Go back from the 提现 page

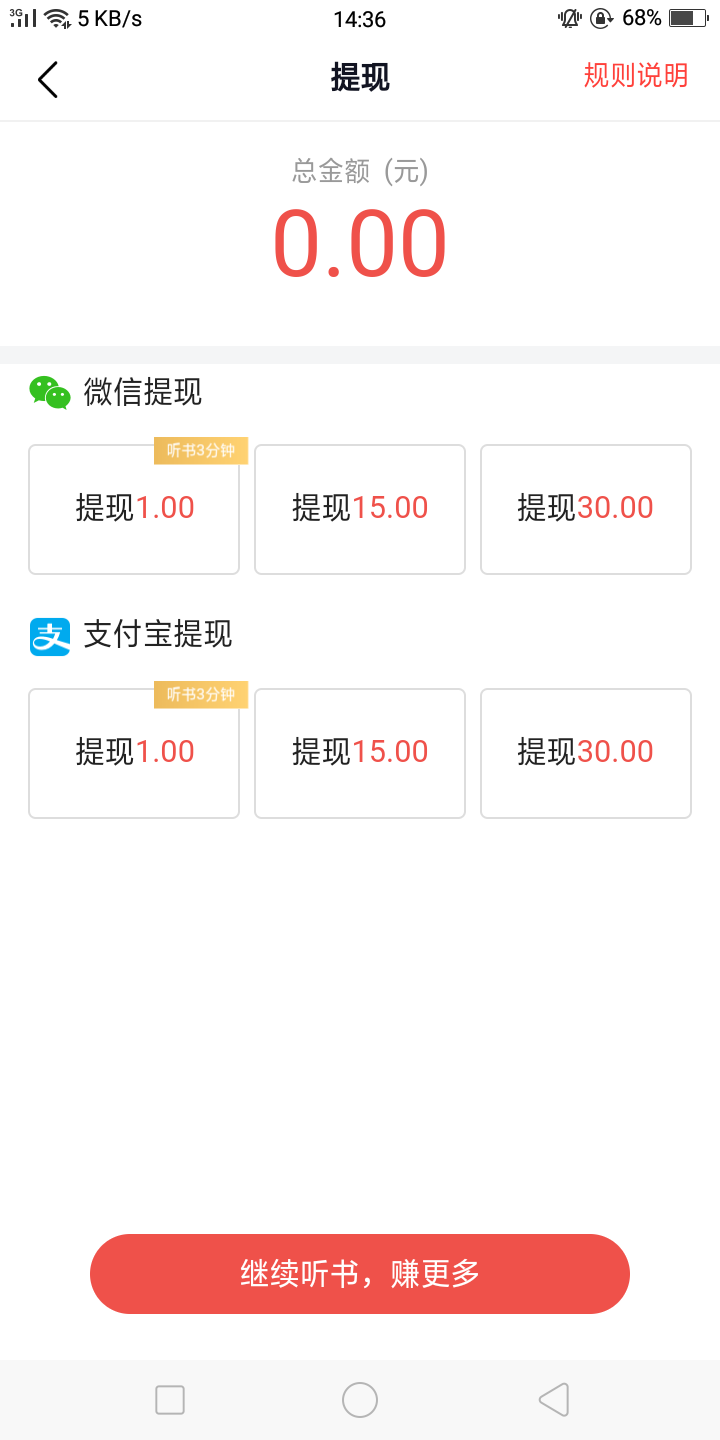[48, 79]
